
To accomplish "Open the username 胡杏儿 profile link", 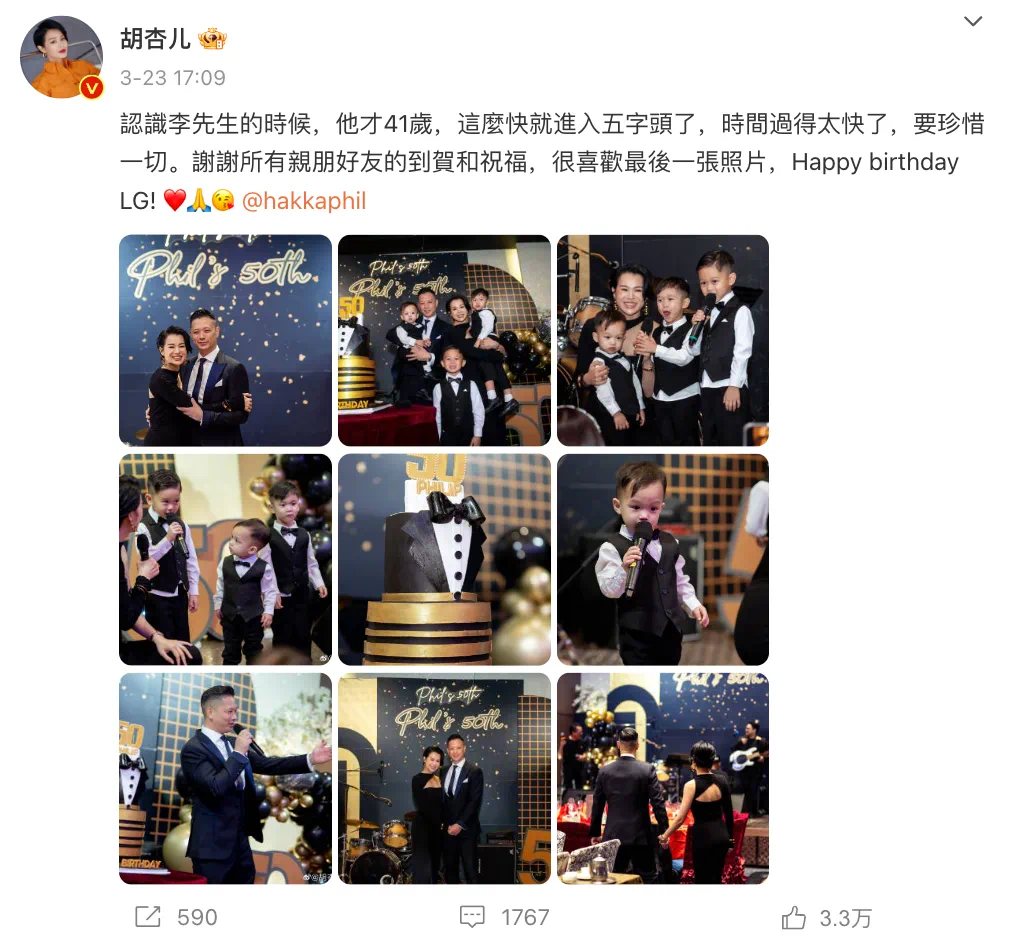I will 156,39.
